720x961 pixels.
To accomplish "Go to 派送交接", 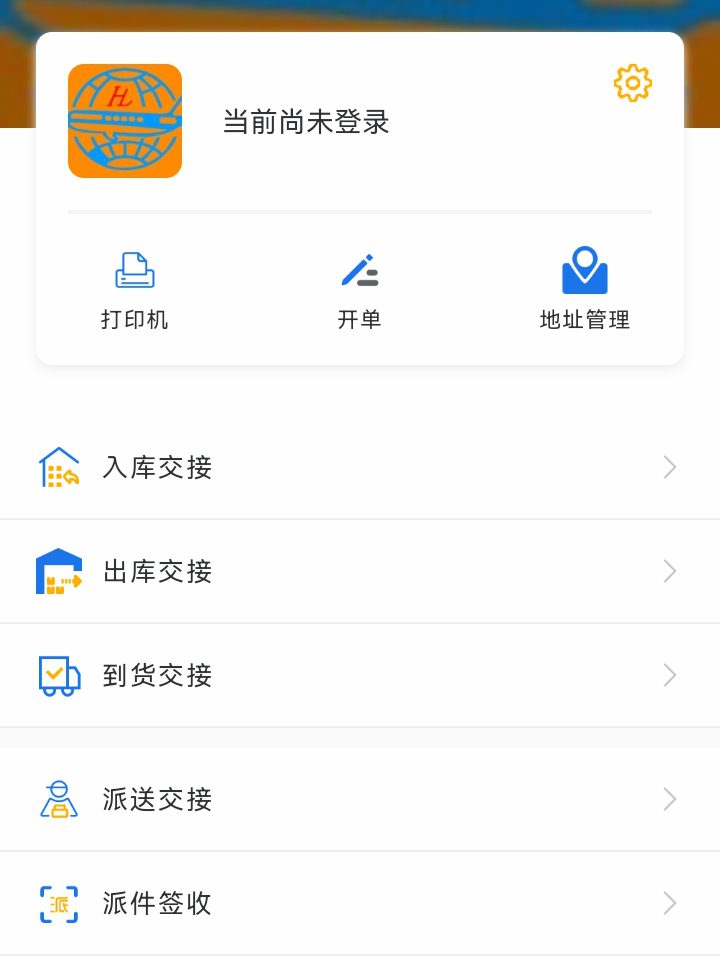I will 360,799.
